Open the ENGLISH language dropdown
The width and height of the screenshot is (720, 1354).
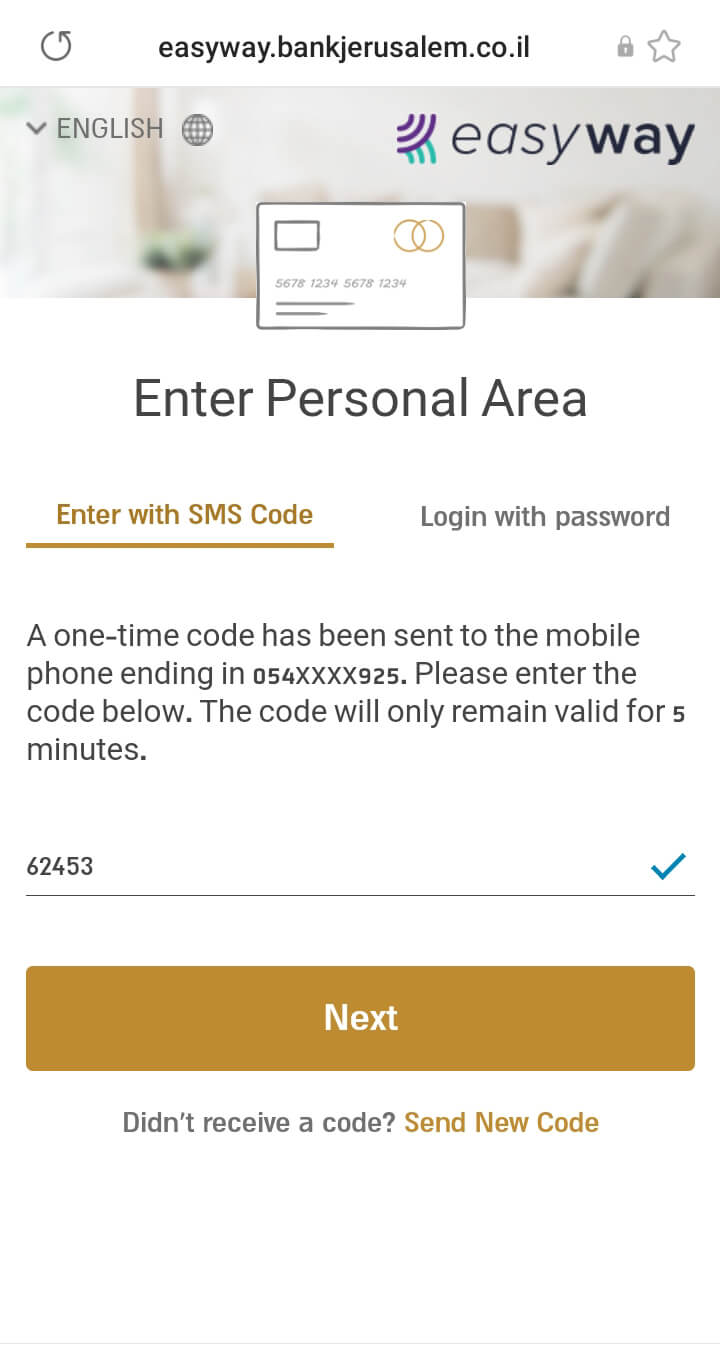click(96, 129)
